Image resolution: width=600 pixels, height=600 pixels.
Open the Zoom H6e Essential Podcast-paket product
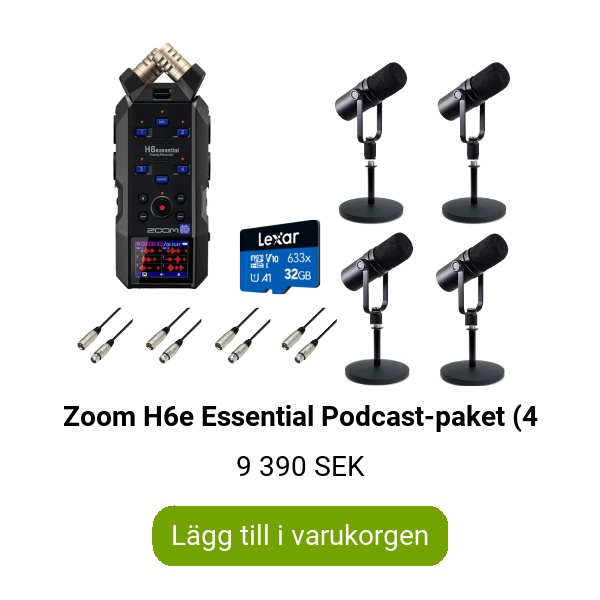point(300,416)
